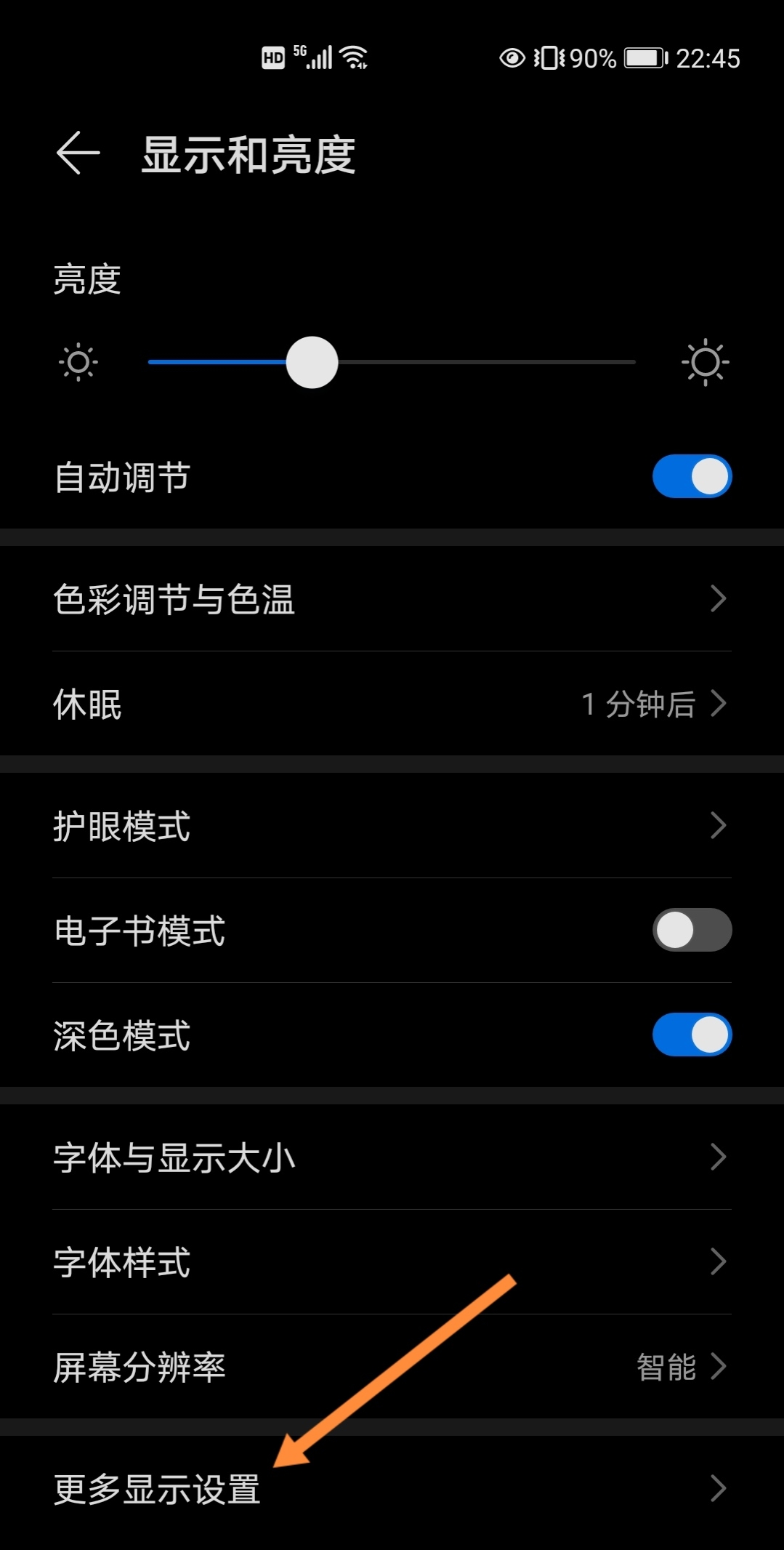Select 字体样式 entry
This screenshot has width=784, height=1550.
pyautogui.click(x=392, y=1264)
